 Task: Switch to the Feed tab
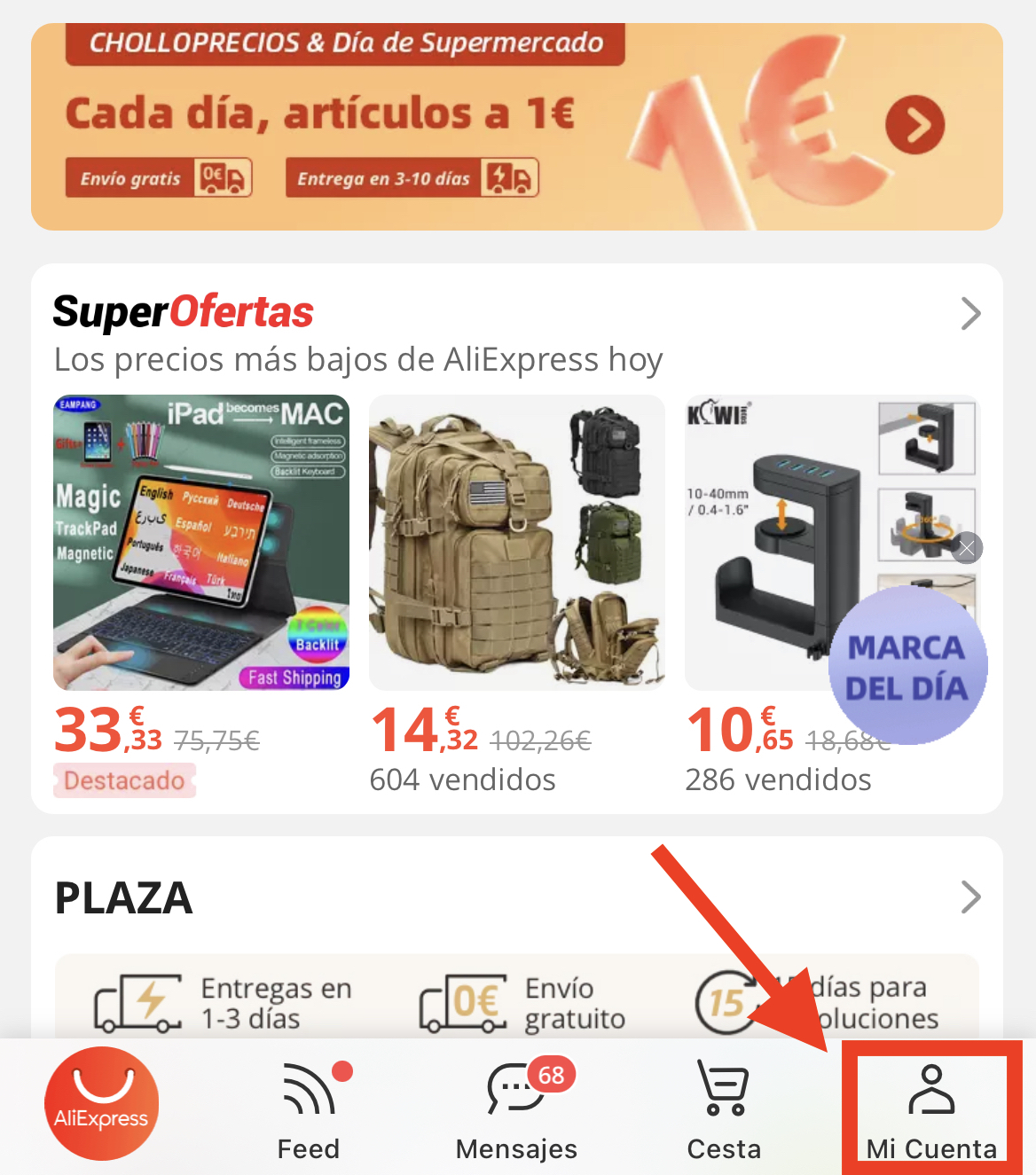[x=309, y=1110]
